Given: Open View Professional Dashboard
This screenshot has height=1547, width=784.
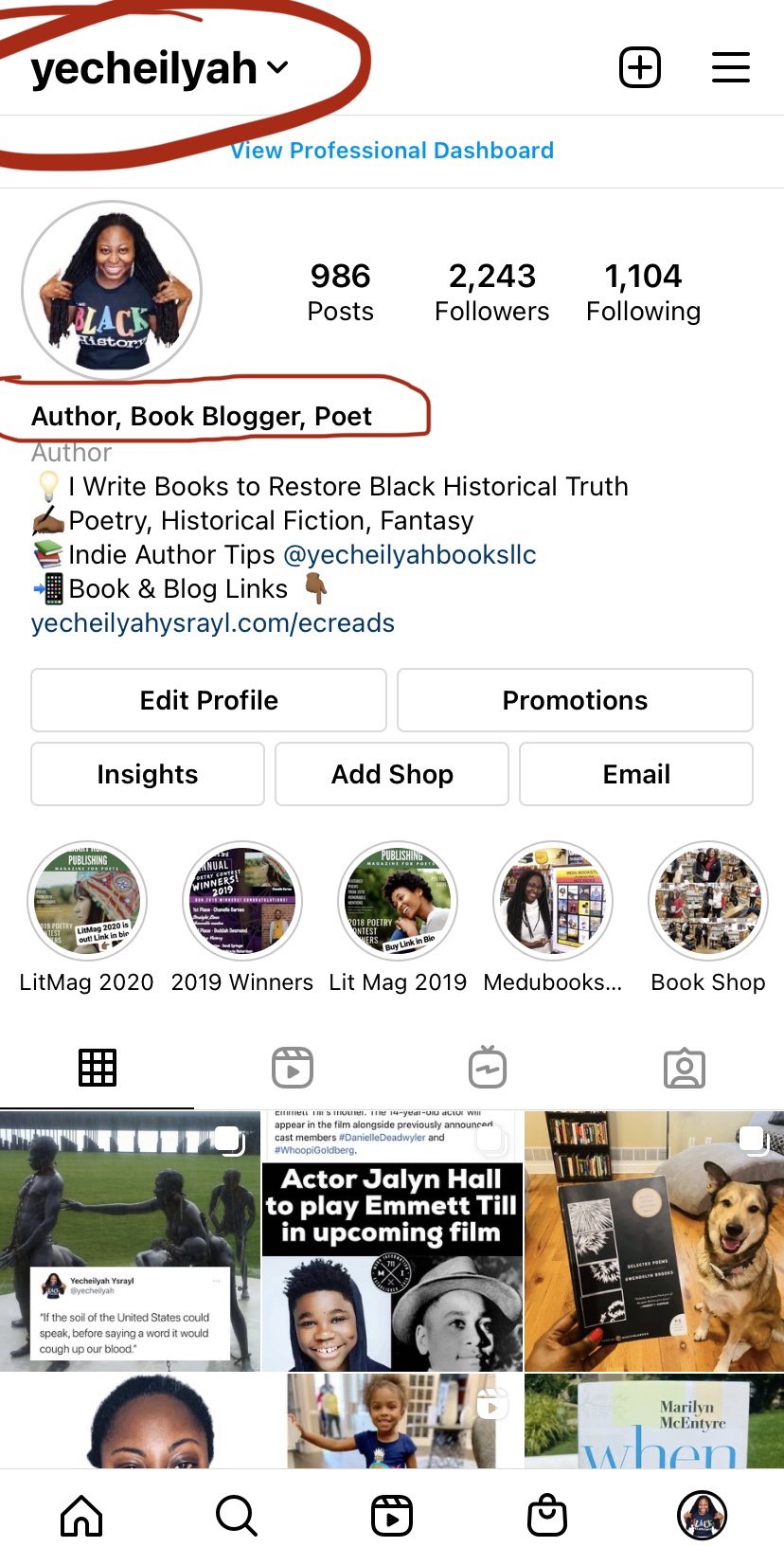Looking at the screenshot, I should [392, 151].
